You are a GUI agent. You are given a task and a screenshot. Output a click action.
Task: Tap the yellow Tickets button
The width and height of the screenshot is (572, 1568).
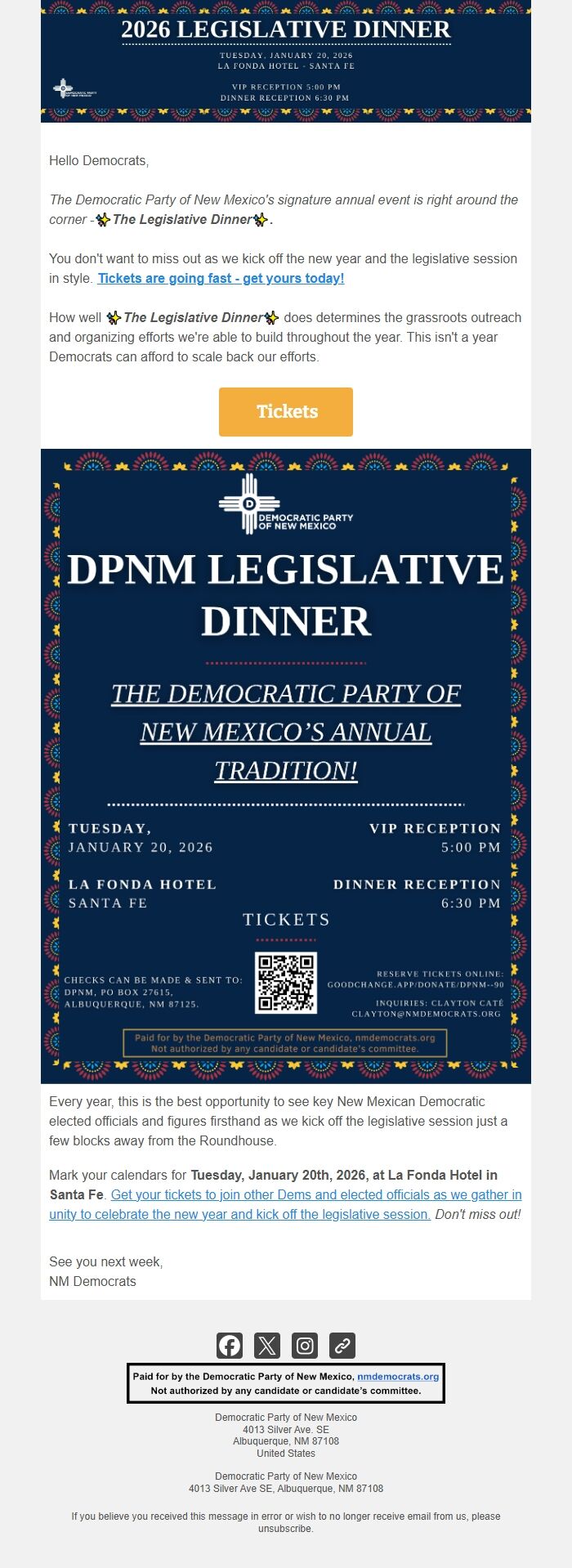pos(286,412)
